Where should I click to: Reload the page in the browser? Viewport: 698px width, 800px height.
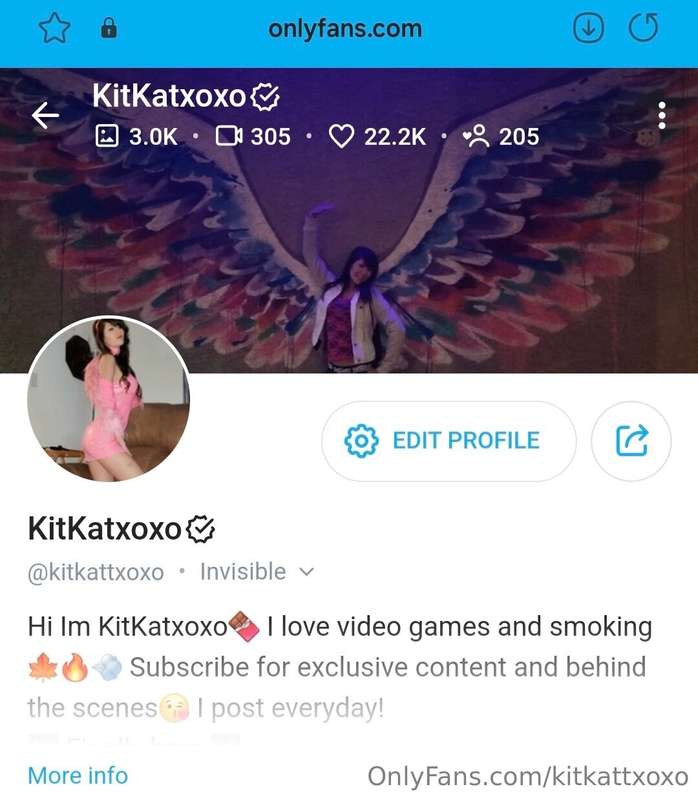click(643, 29)
